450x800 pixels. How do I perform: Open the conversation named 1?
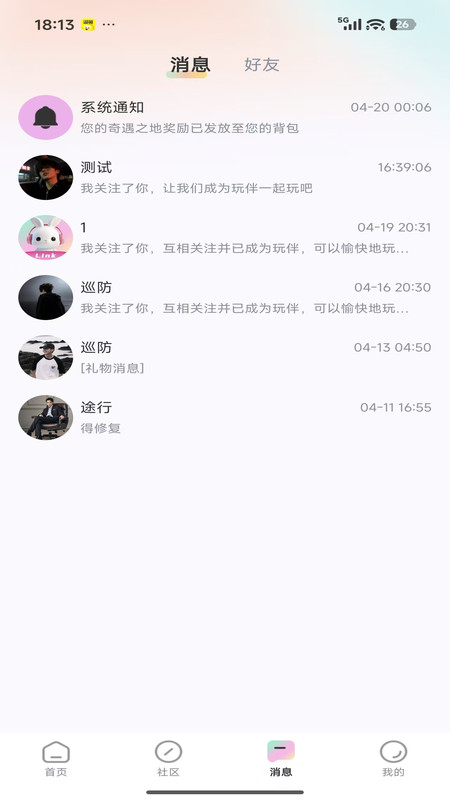pos(225,237)
